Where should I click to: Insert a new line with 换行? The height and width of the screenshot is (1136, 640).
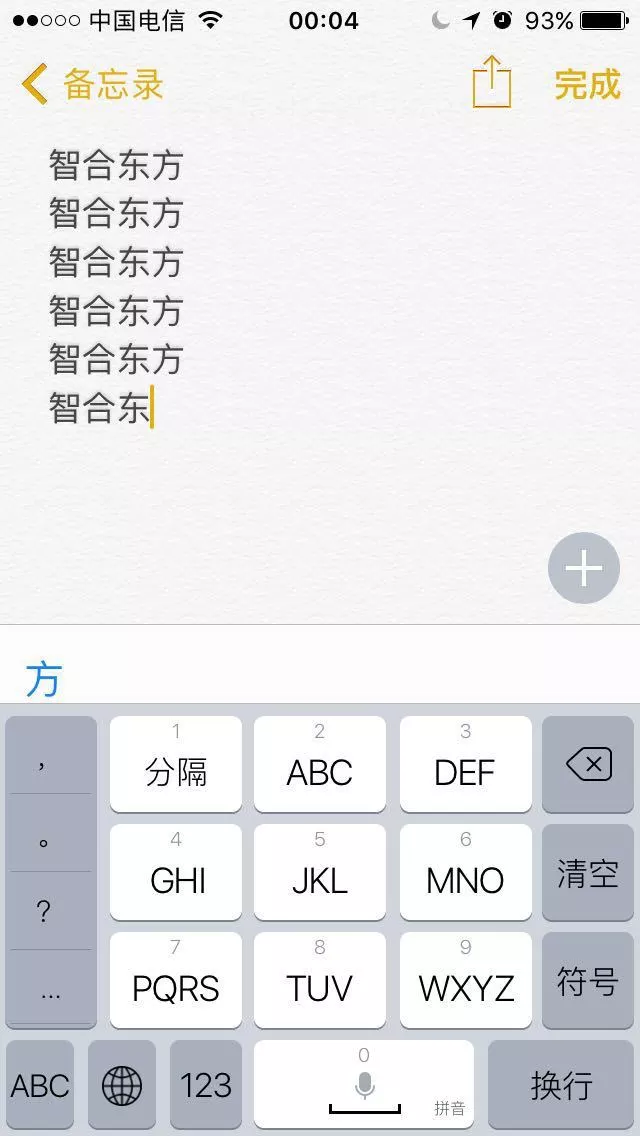click(561, 1085)
